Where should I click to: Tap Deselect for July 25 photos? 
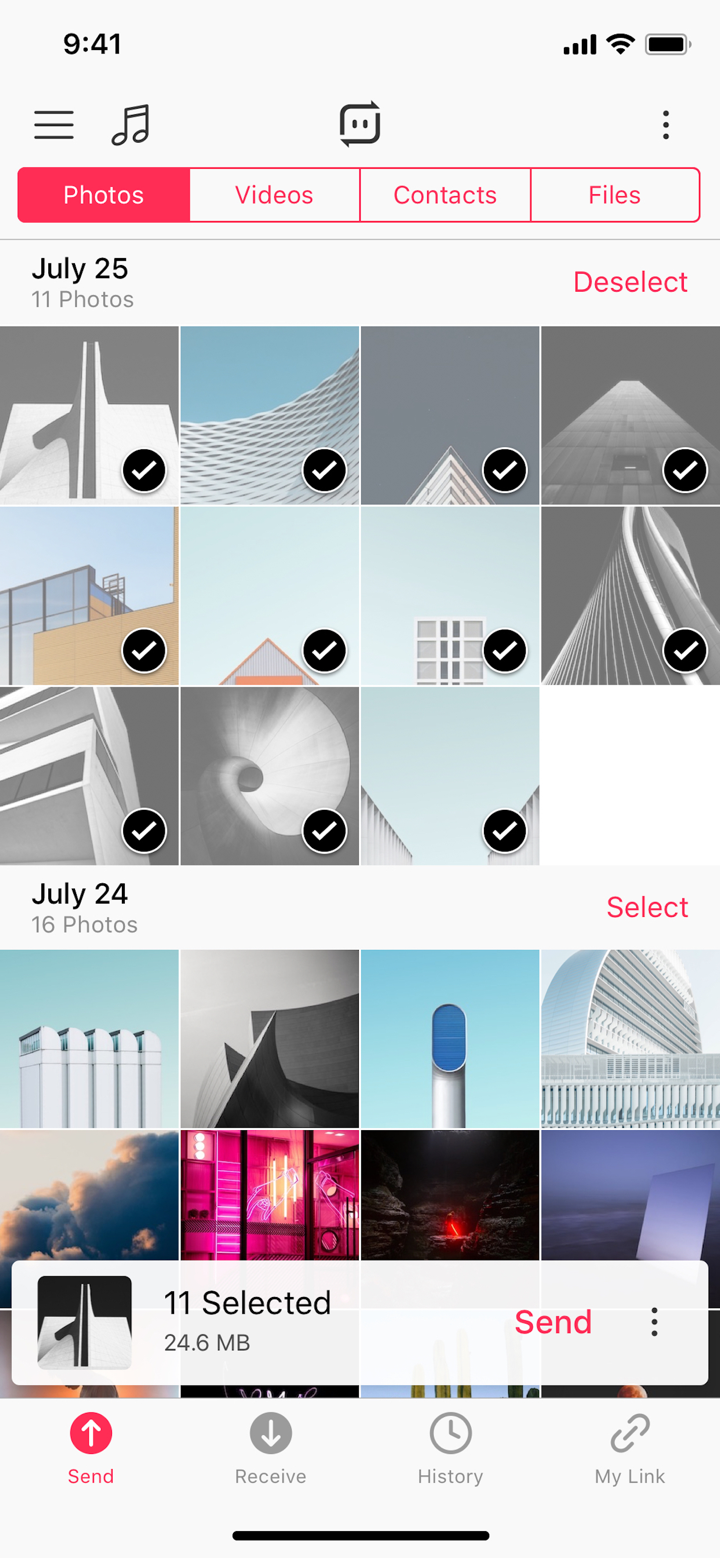[630, 282]
